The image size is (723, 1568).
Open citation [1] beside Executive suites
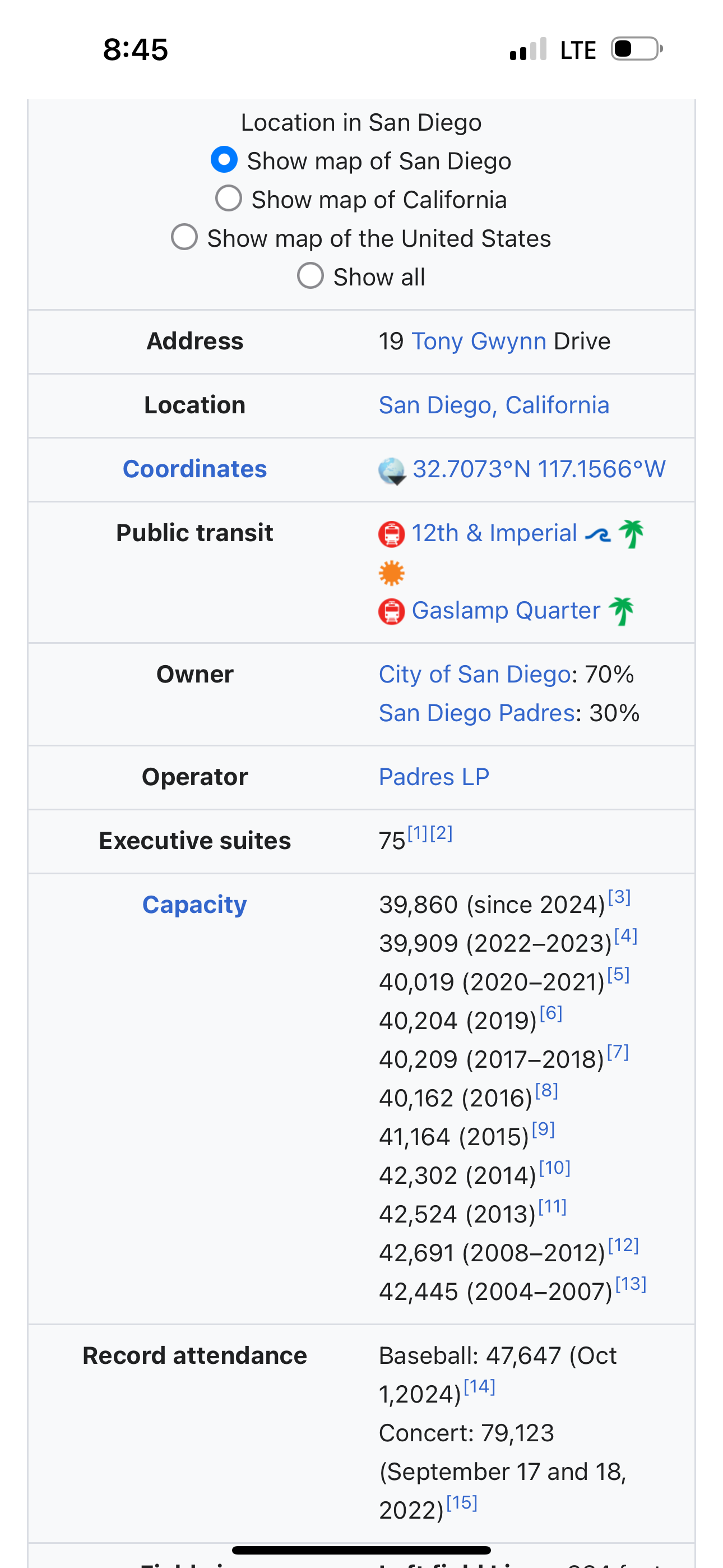point(418,833)
